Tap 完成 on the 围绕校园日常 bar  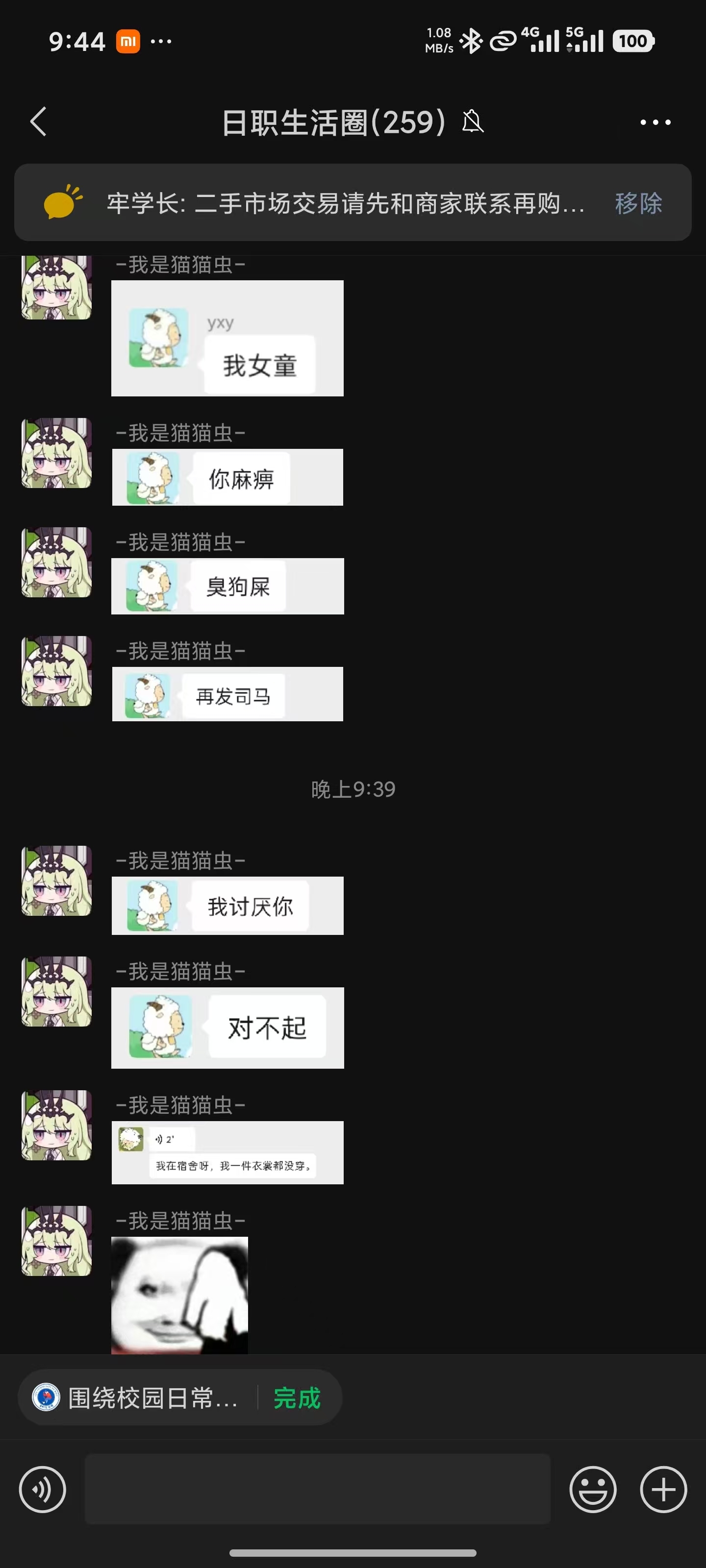click(x=297, y=1398)
